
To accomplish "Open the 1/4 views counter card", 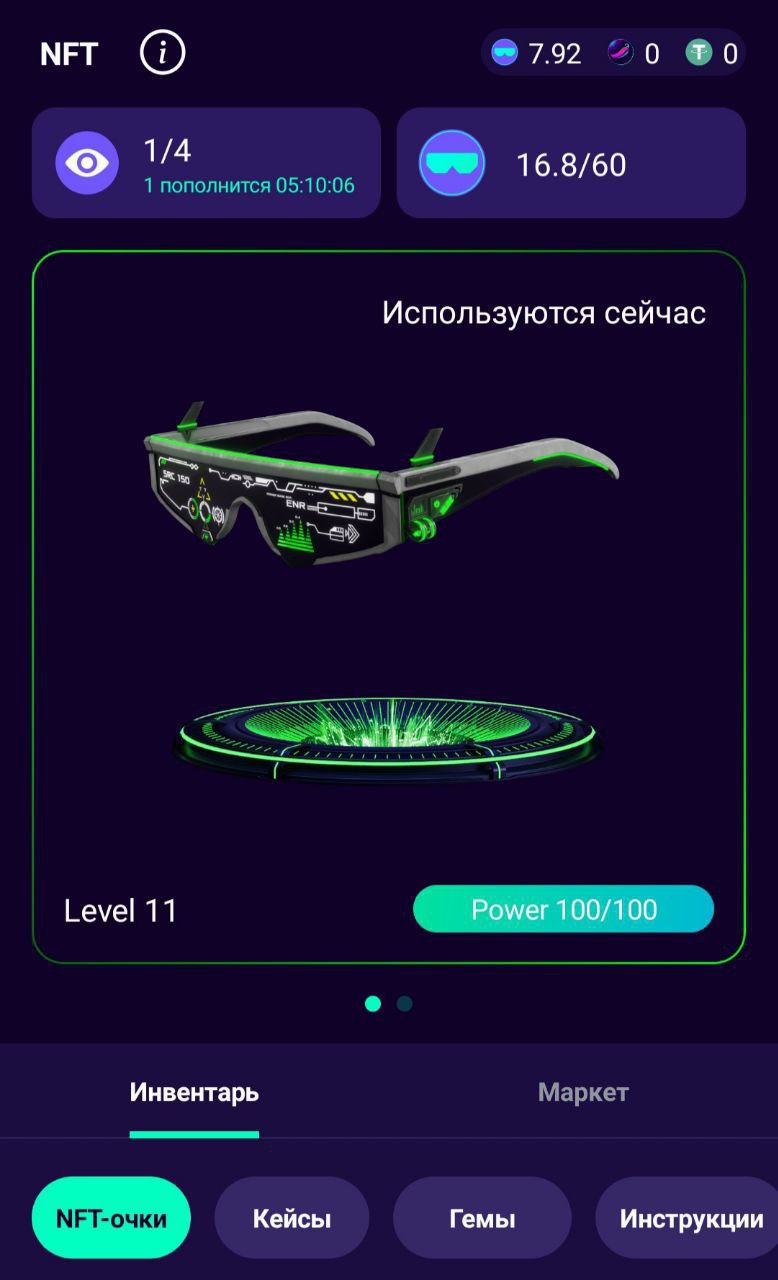I will click(206, 163).
